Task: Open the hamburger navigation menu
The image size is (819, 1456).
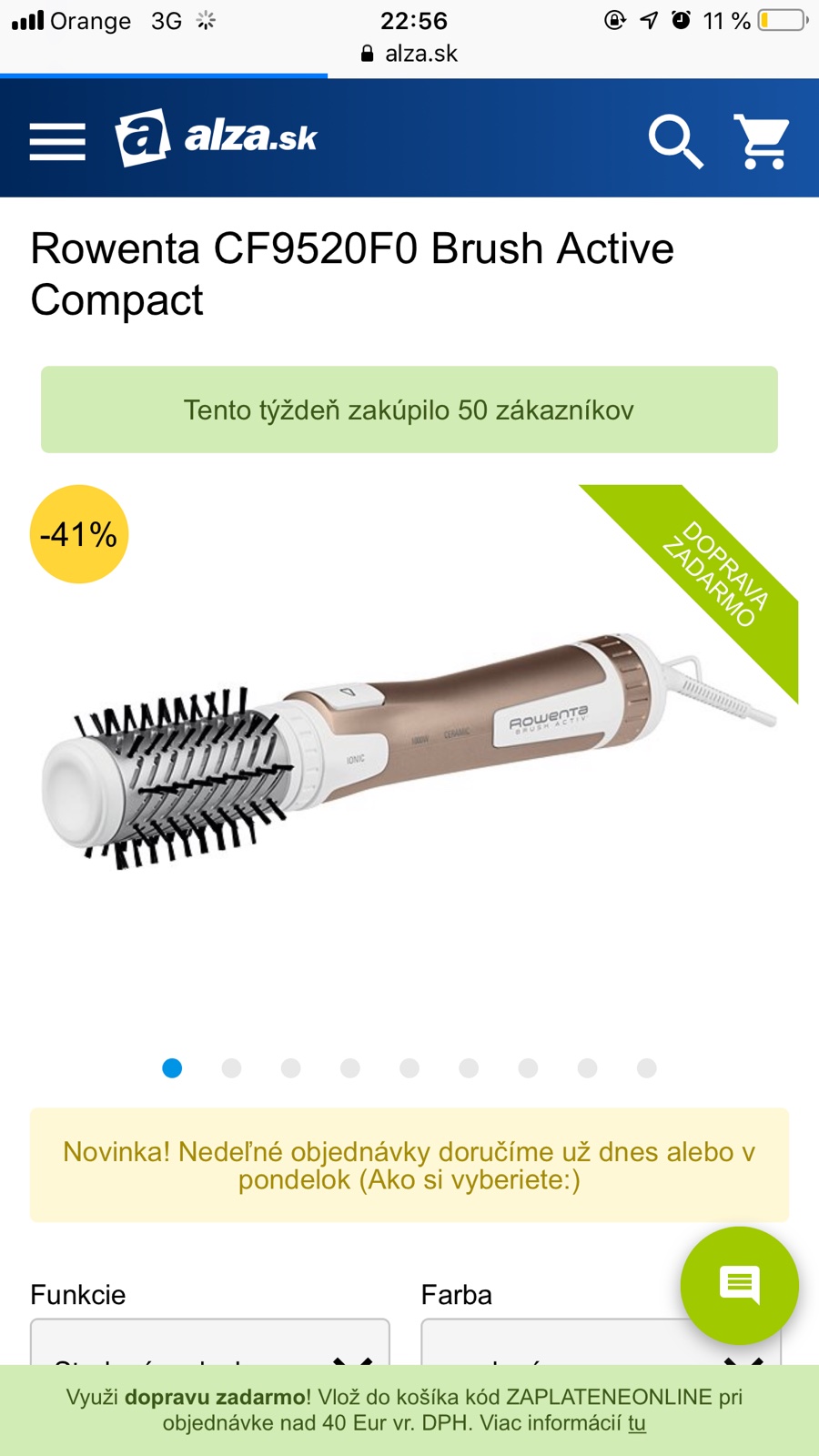Action: tap(57, 141)
